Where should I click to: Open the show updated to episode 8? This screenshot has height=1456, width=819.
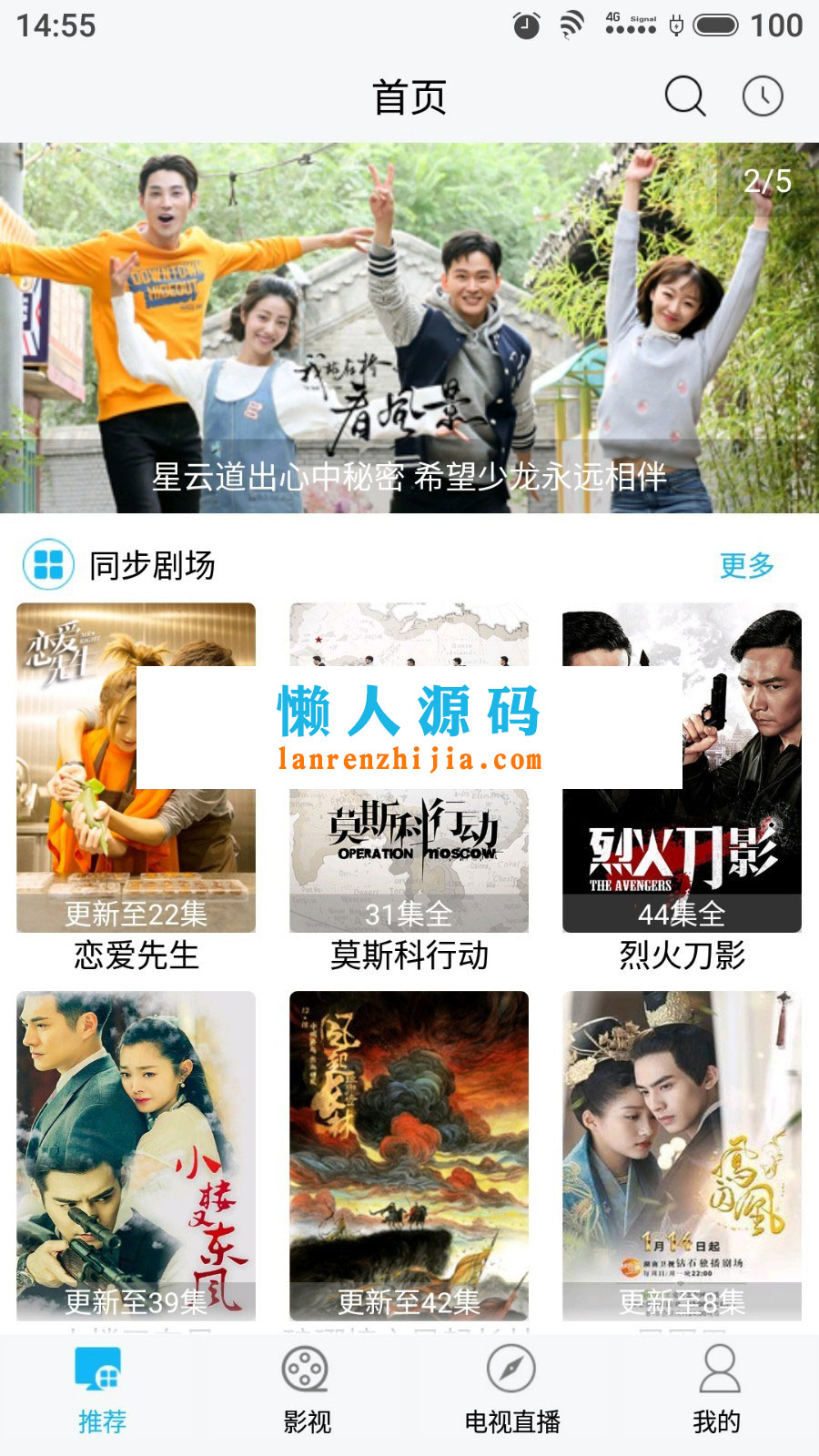point(682,1156)
